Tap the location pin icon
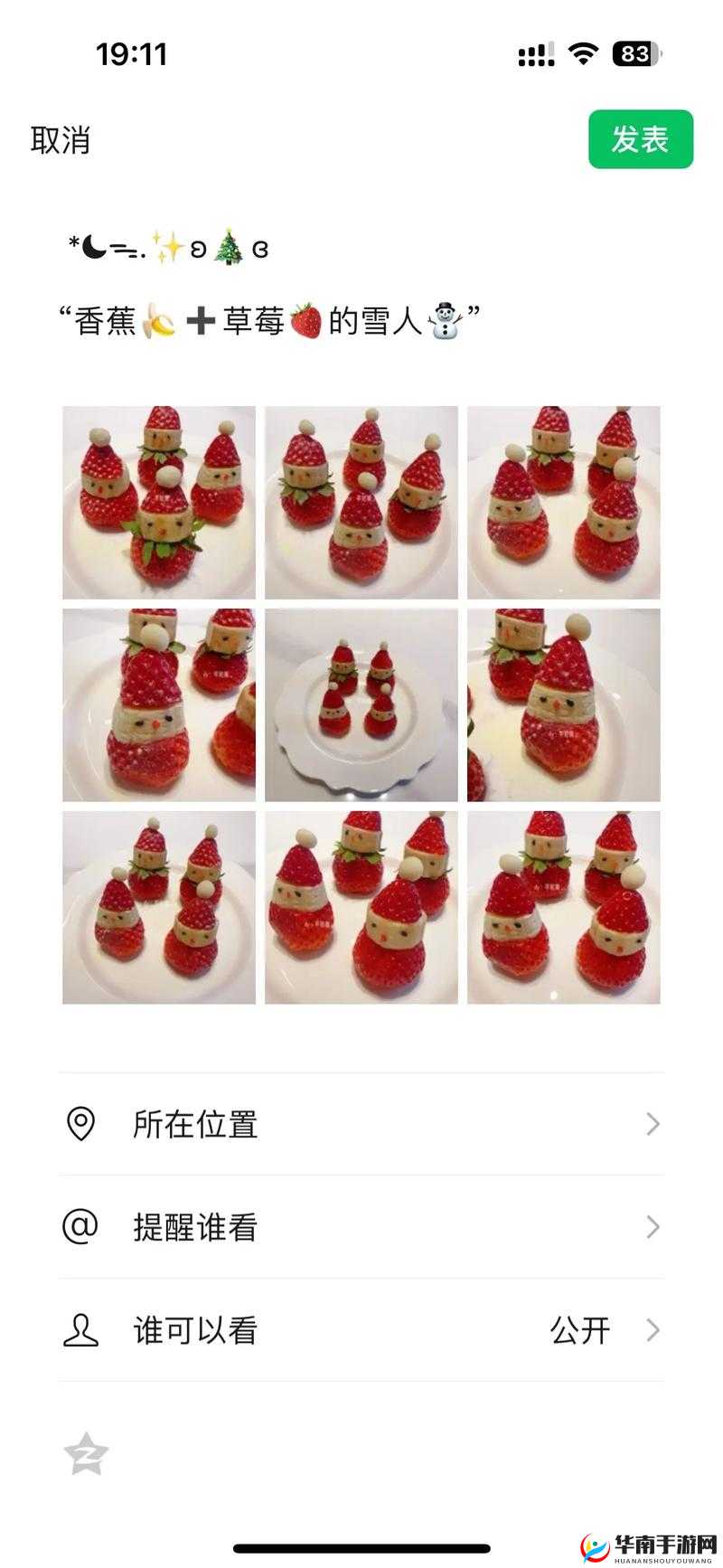 [x=81, y=1123]
